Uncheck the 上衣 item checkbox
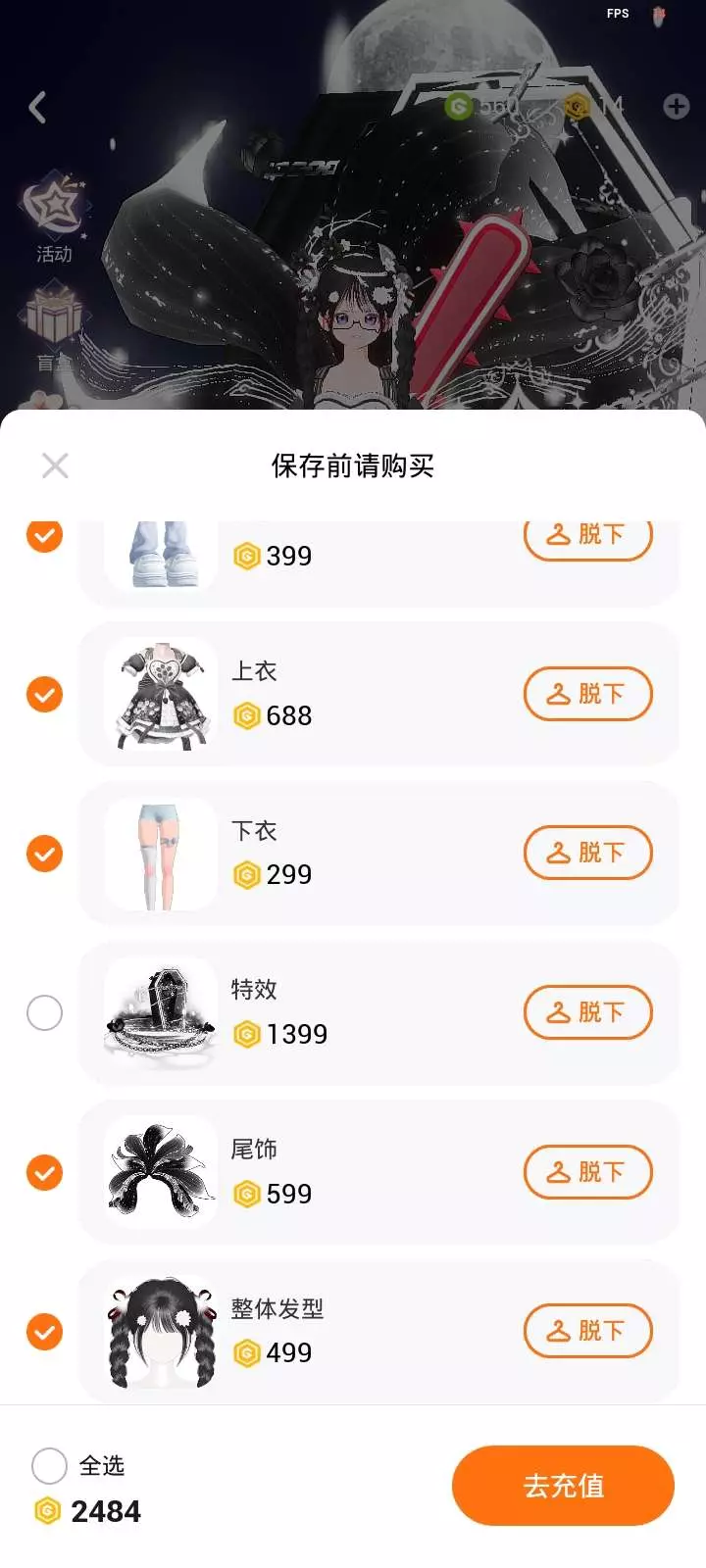The height and width of the screenshot is (1568, 706). [44, 694]
